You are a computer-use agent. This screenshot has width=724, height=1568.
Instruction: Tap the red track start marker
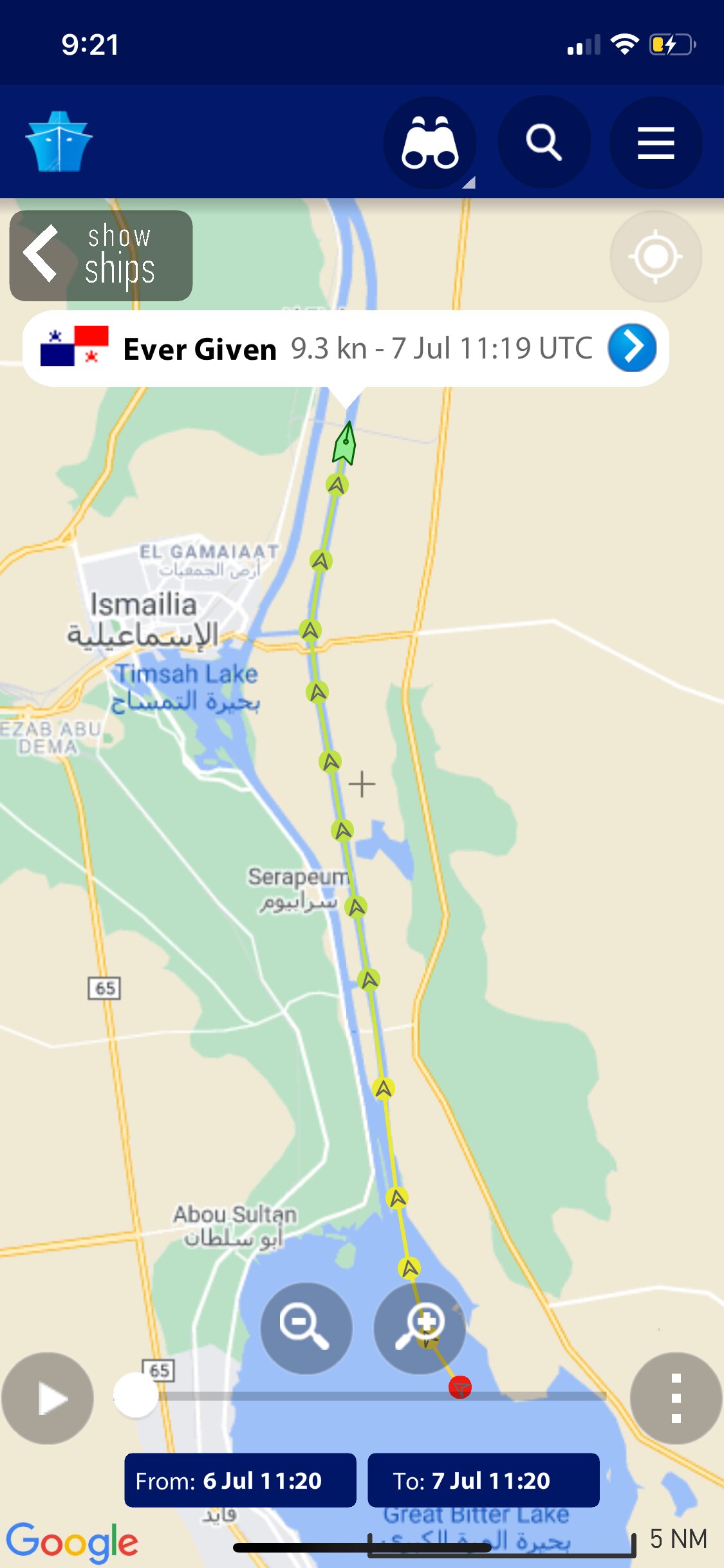coord(460,1387)
